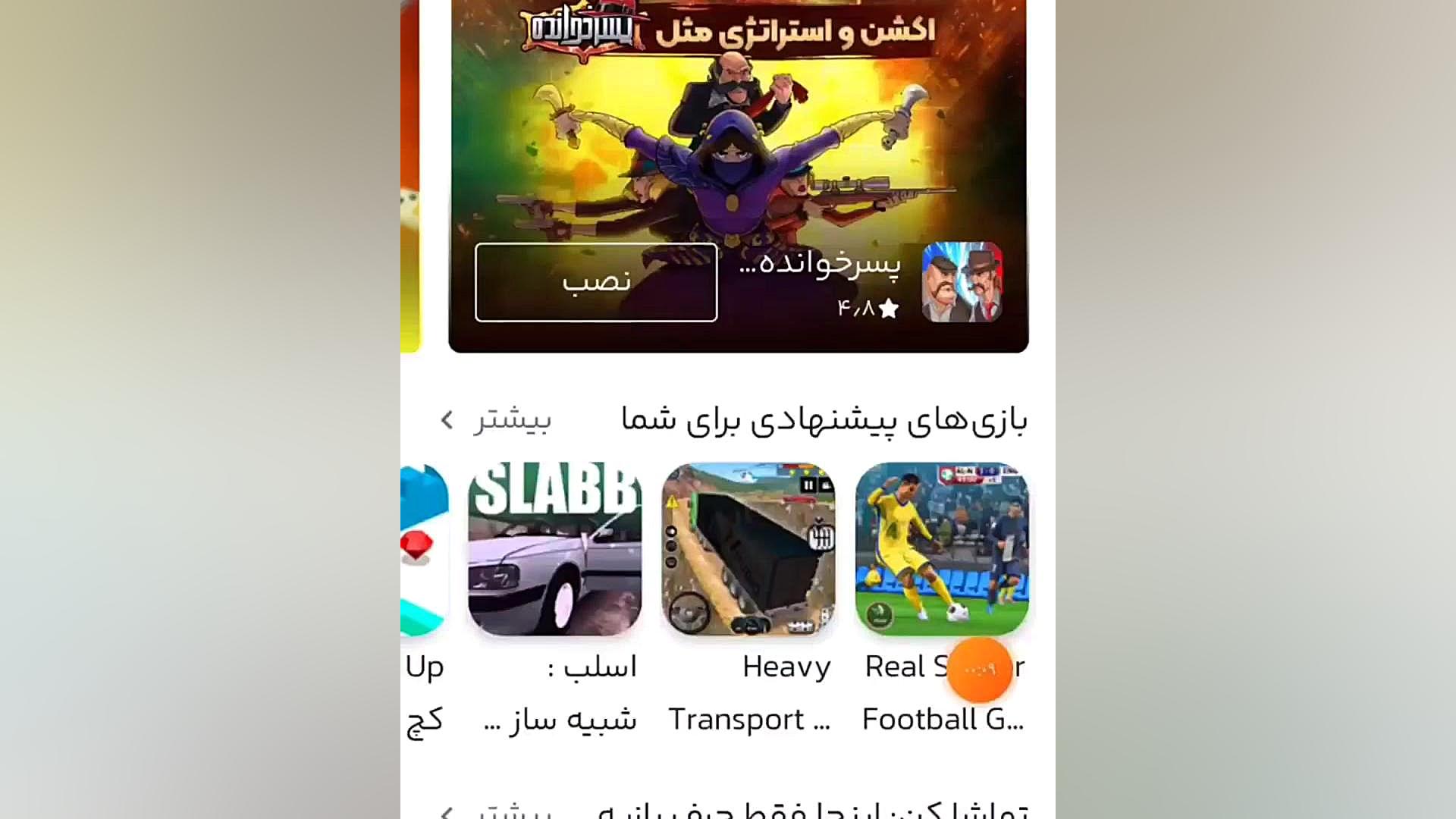Open Real Soccer Football Game
This screenshot has width=1456, height=819.
pos(942,549)
